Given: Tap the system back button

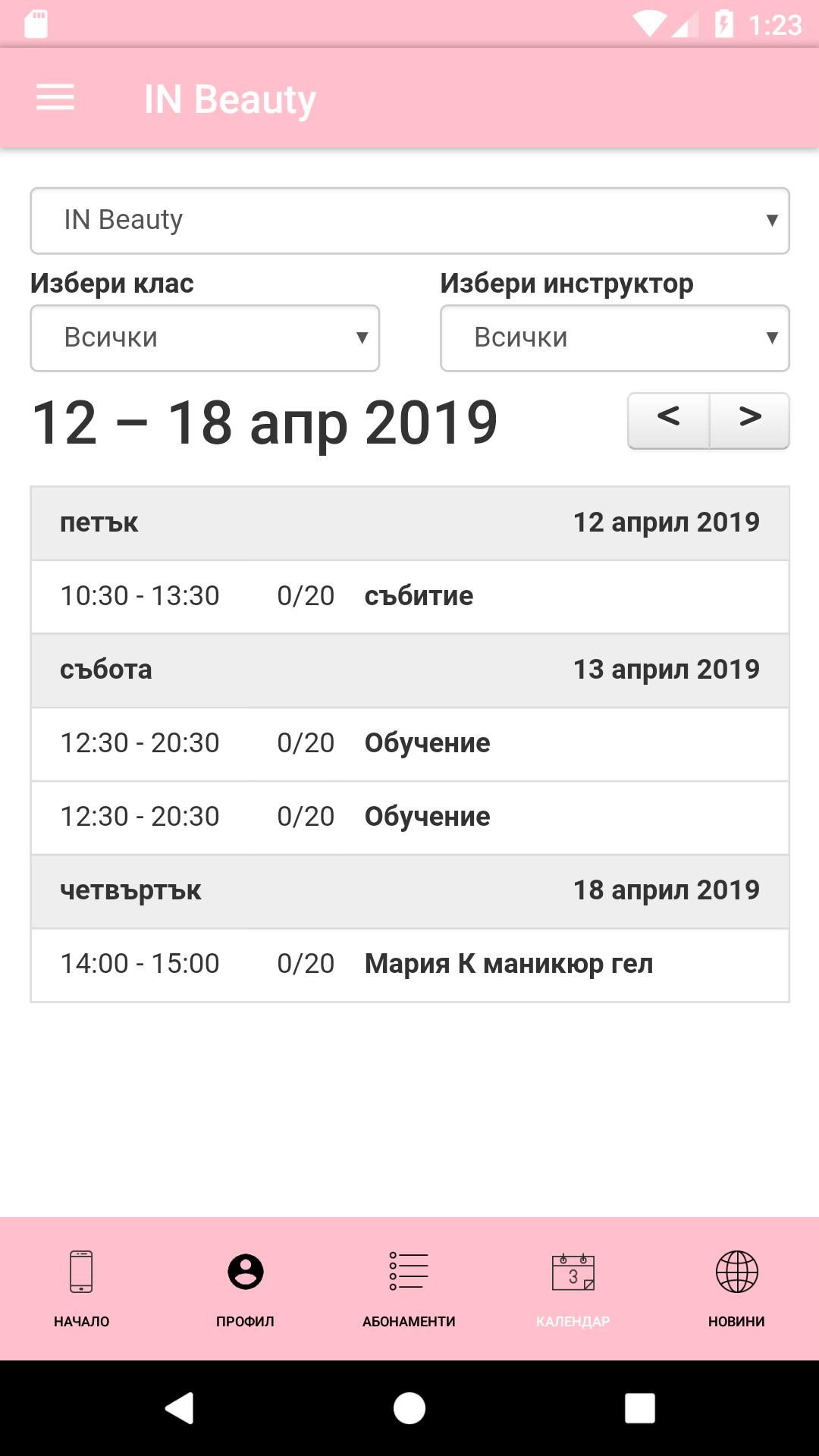Looking at the screenshot, I should tap(180, 1408).
